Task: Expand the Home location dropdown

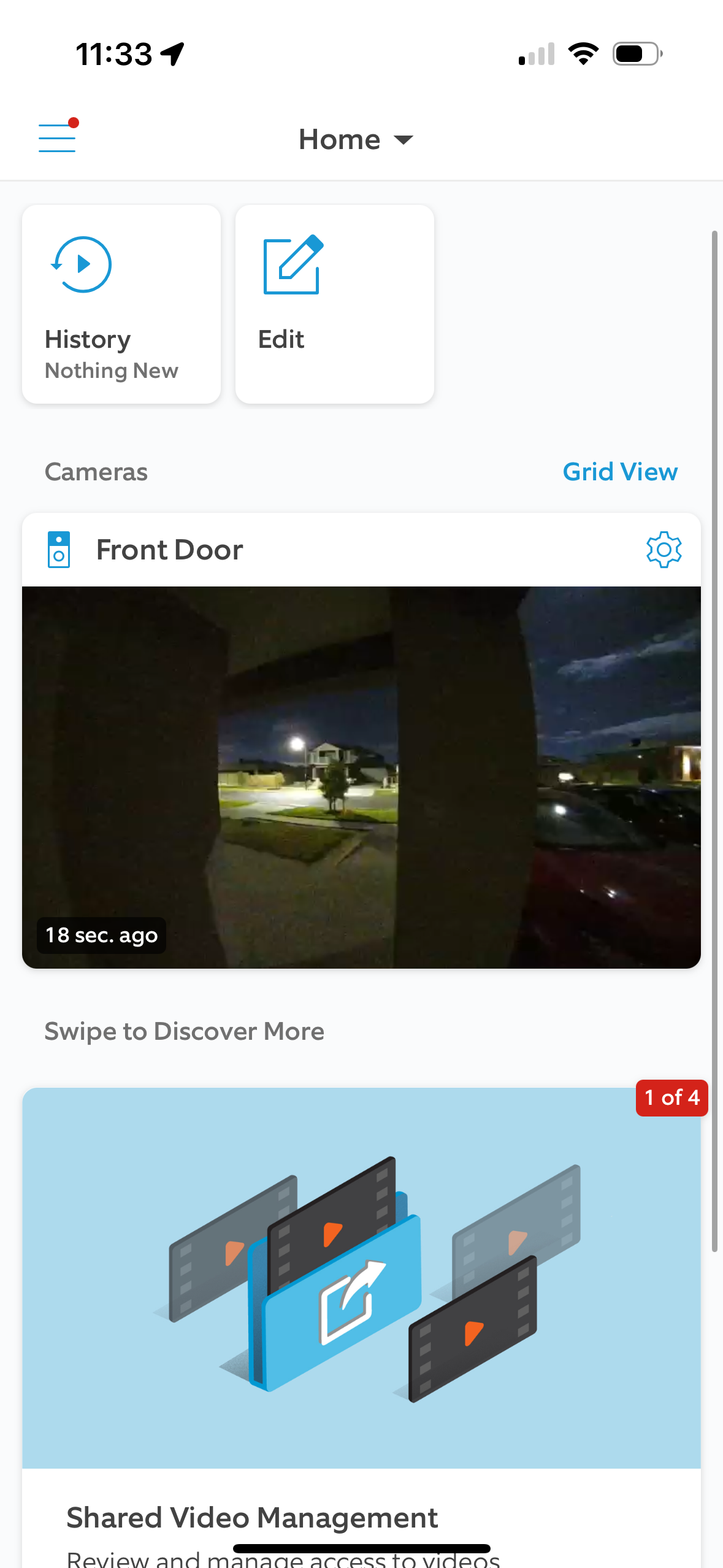Action: point(356,140)
